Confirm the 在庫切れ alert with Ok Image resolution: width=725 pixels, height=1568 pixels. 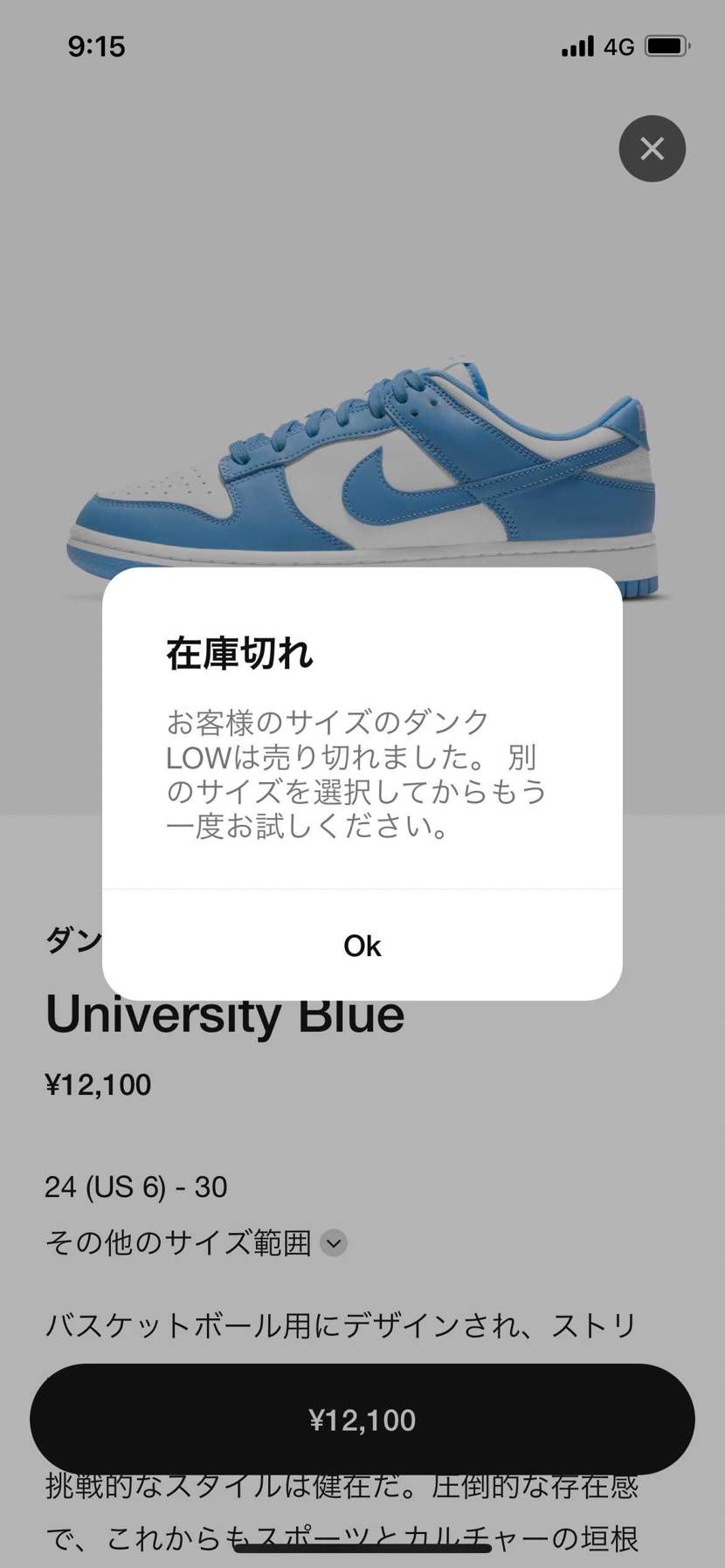click(x=362, y=945)
